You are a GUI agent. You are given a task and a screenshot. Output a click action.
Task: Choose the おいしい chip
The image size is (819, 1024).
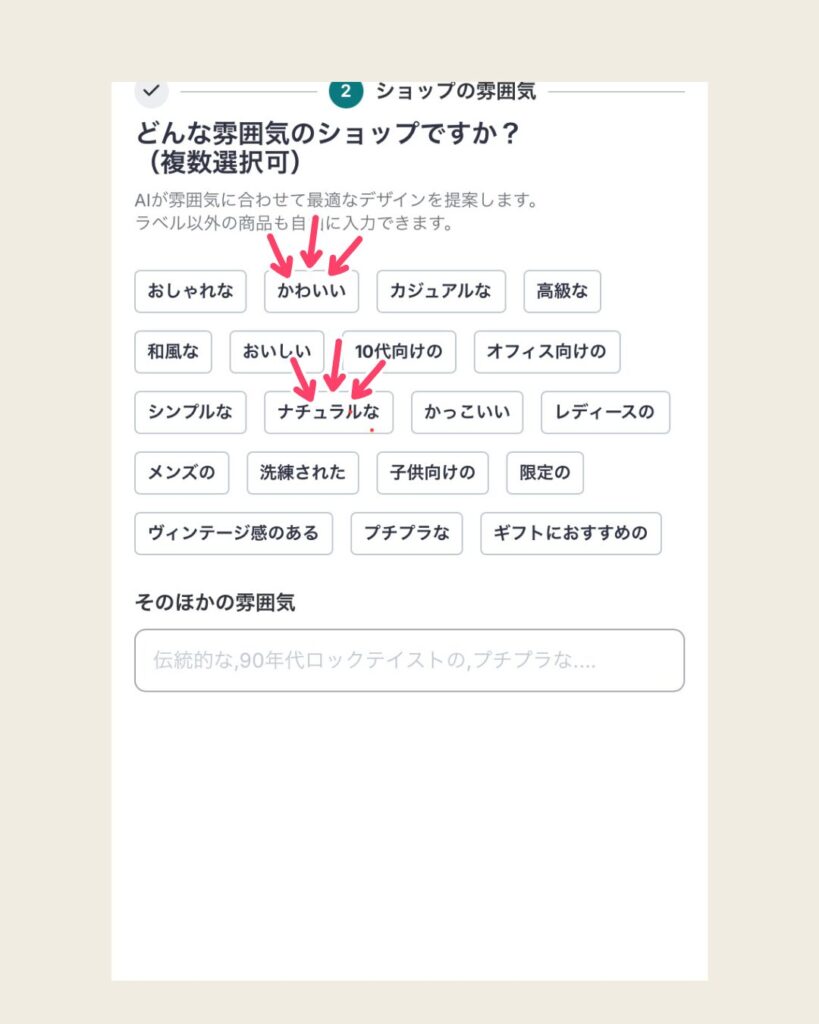coord(277,352)
